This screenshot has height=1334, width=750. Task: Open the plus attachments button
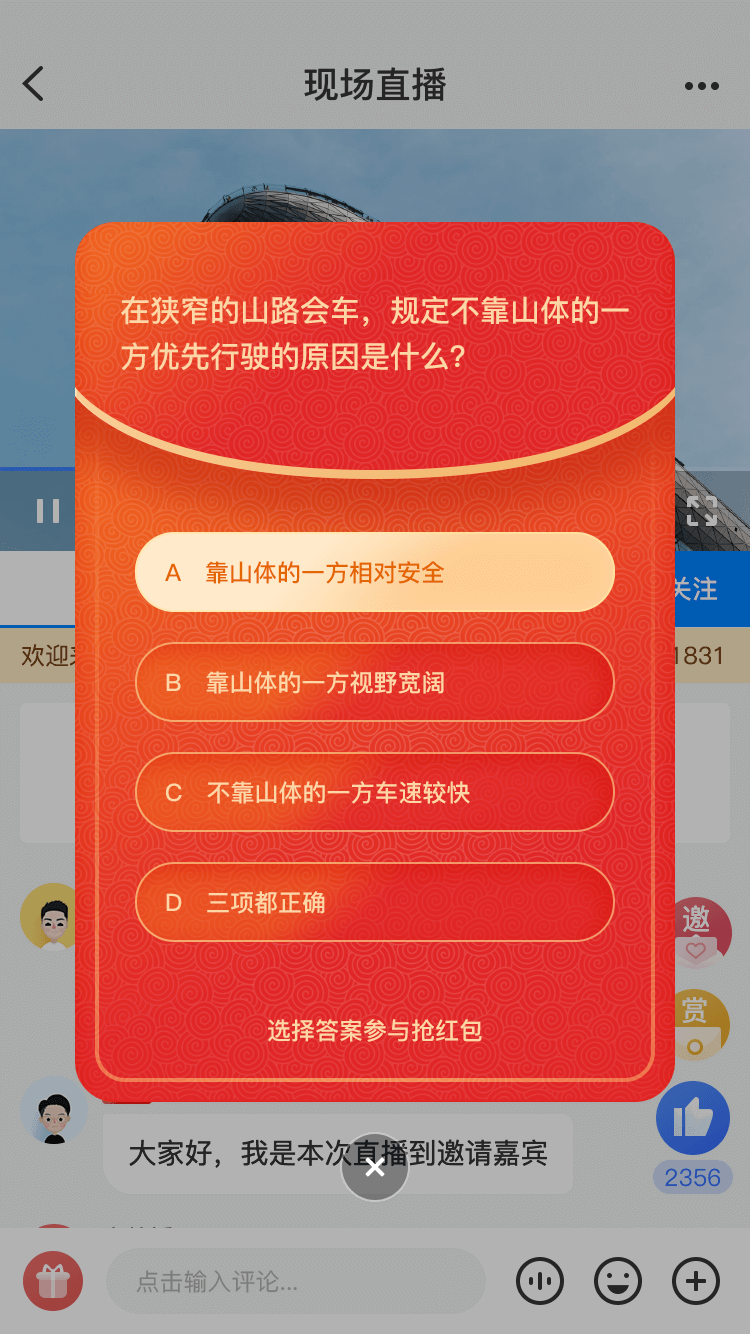696,1281
